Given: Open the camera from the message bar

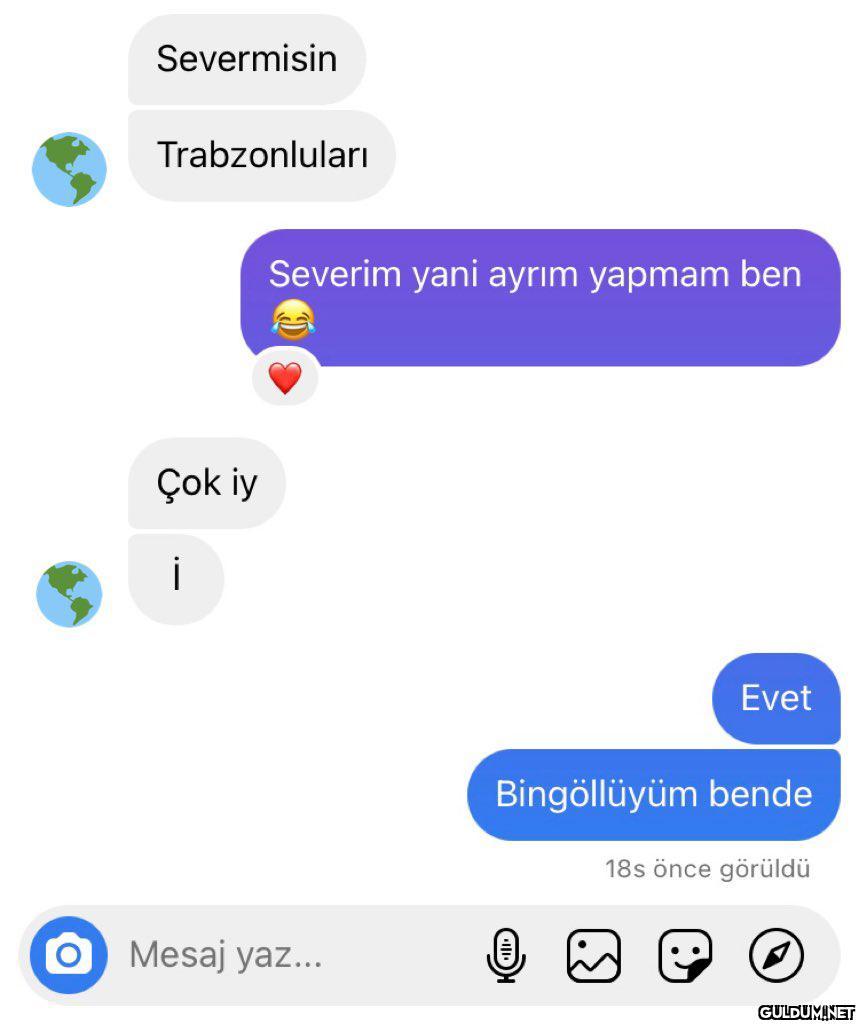Looking at the screenshot, I should 68,955.
